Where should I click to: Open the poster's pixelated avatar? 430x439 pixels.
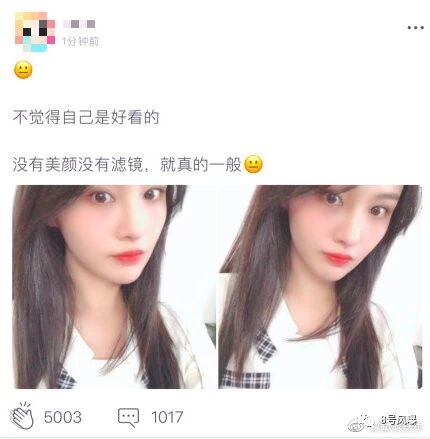coord(35,32)
